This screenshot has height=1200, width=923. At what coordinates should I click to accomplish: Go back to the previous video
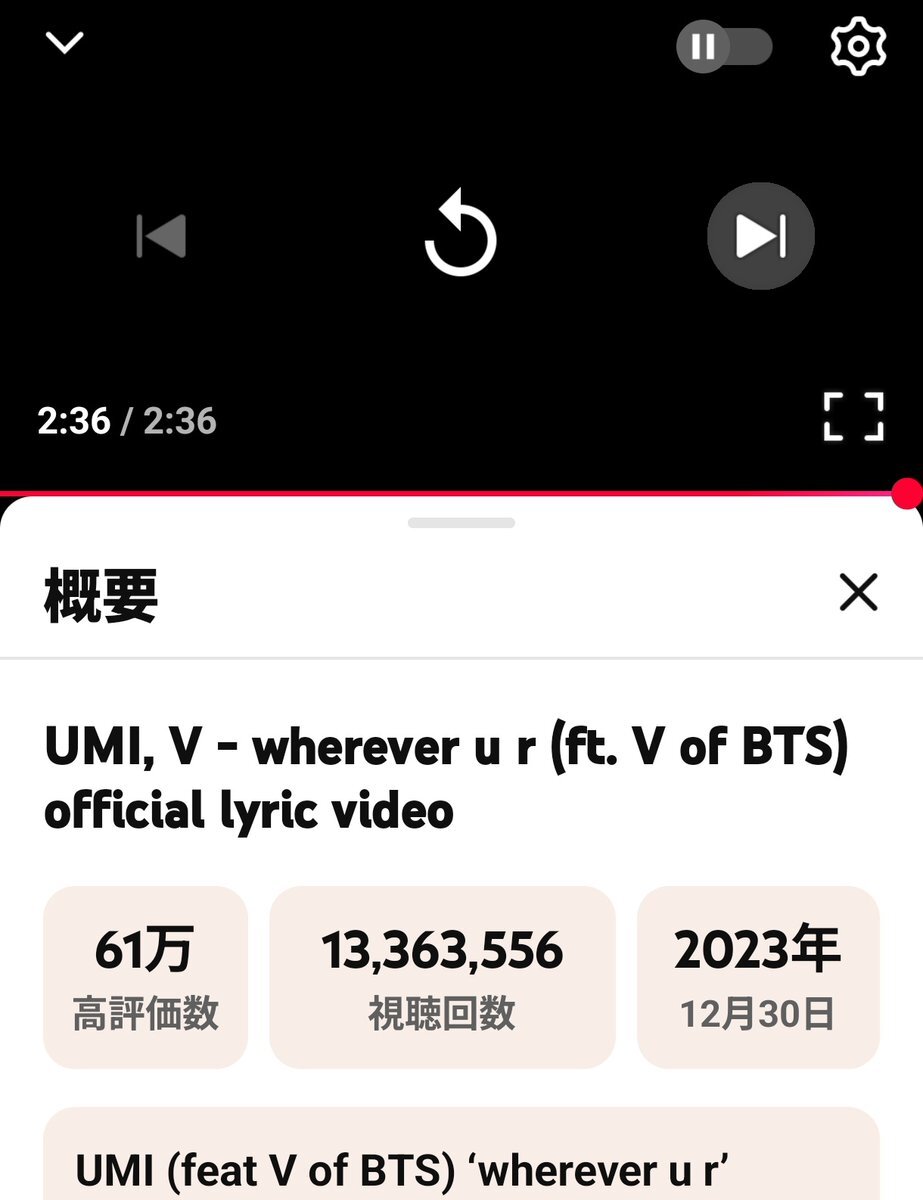[161, 236]
